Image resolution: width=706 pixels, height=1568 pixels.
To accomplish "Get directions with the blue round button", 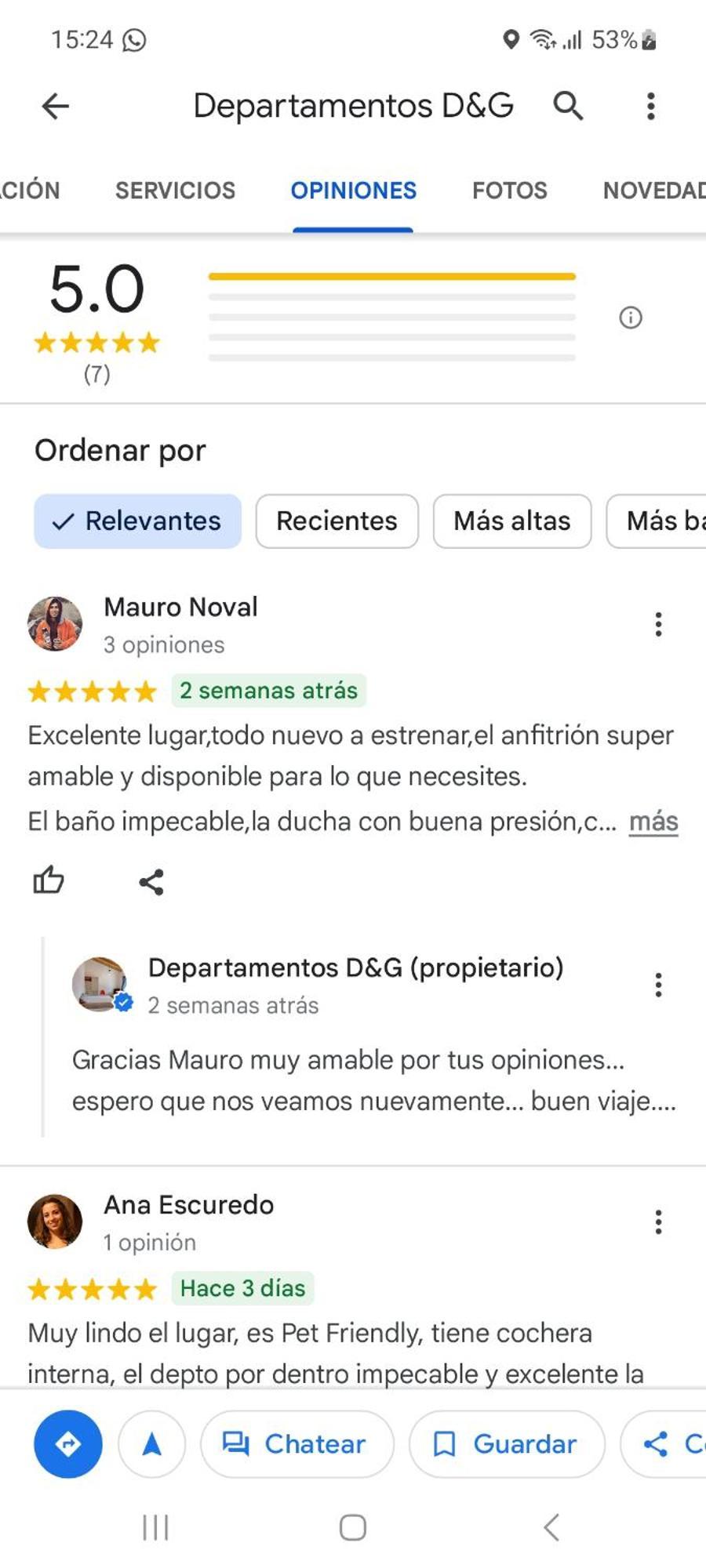I will (x=68, y=1444).
